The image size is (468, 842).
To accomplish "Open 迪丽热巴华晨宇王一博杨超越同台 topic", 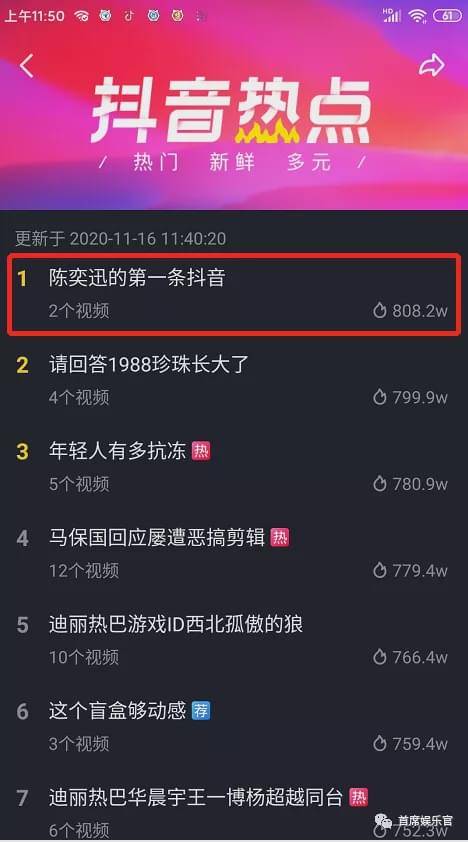I will pos(234,811).
